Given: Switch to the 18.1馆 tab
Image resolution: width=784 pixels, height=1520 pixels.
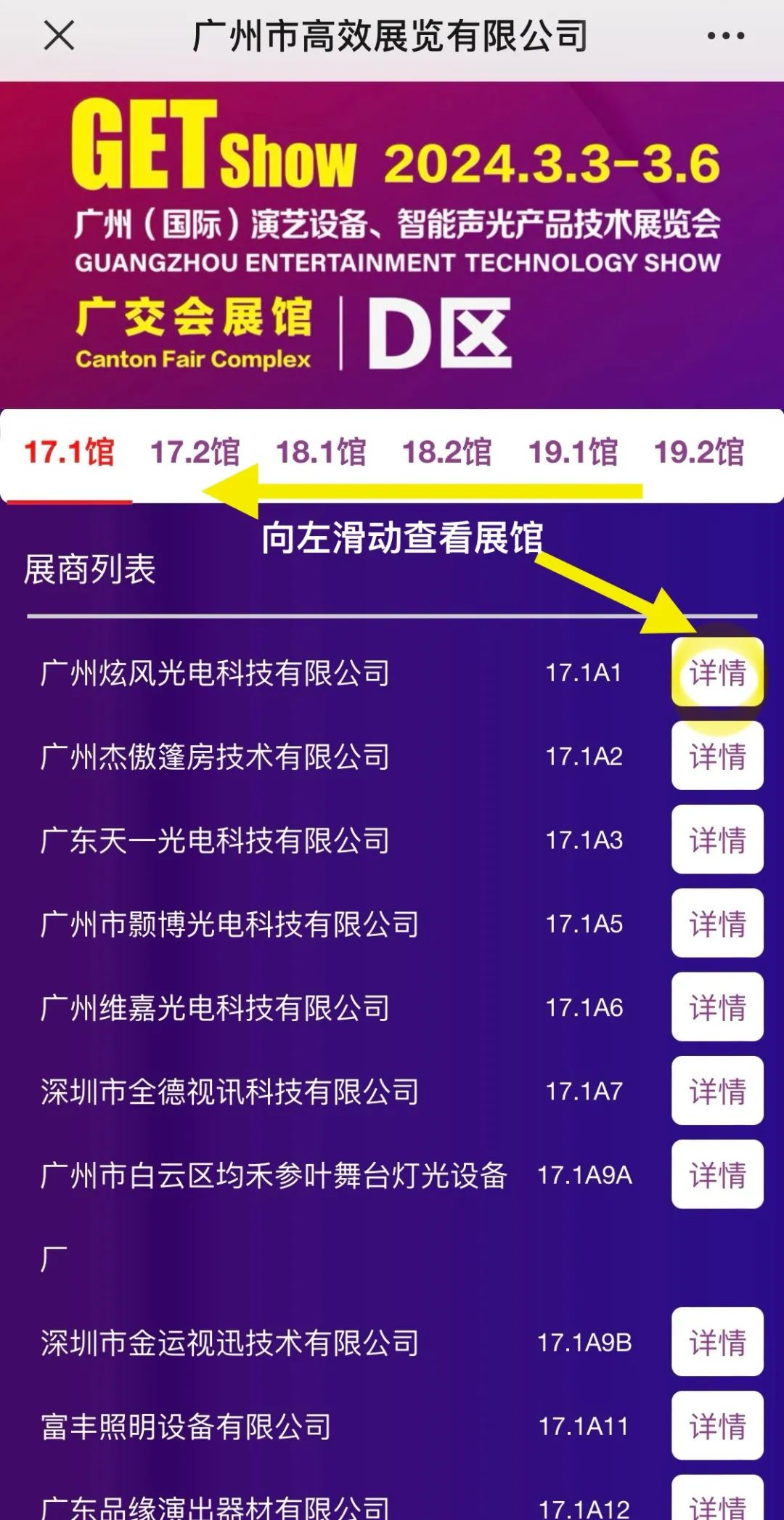Looking at the screenshot, I should 321,452.
